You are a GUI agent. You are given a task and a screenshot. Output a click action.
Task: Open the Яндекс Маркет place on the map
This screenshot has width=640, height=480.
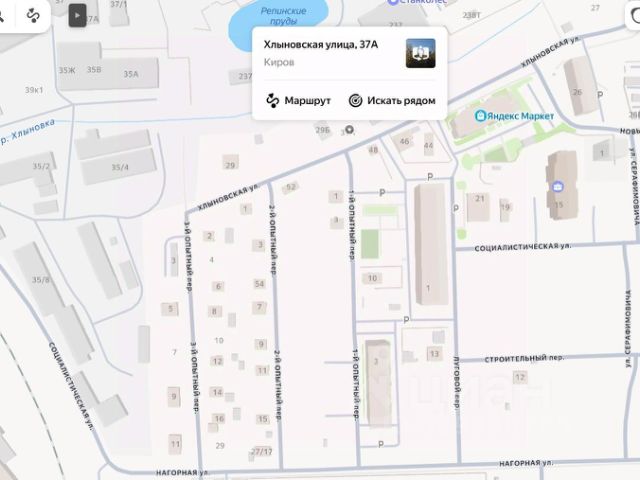click(x=513, y=116)
